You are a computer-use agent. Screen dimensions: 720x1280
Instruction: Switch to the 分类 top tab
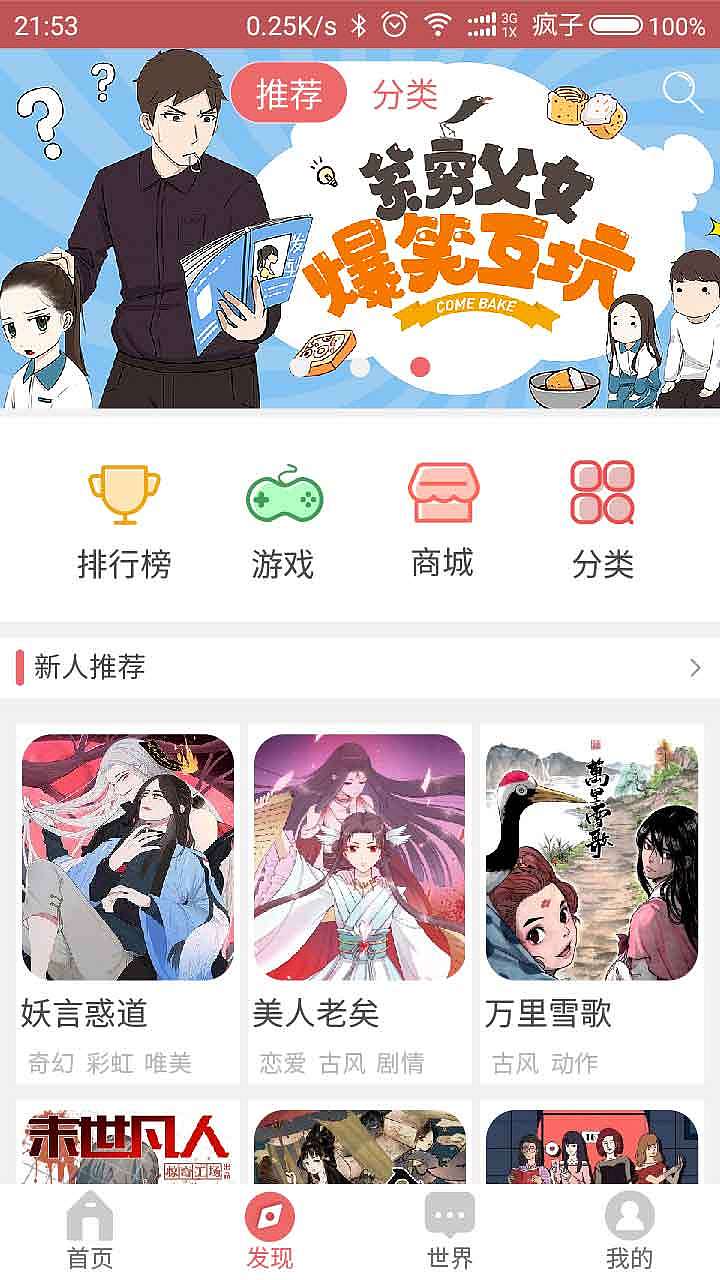click(405, 95)
